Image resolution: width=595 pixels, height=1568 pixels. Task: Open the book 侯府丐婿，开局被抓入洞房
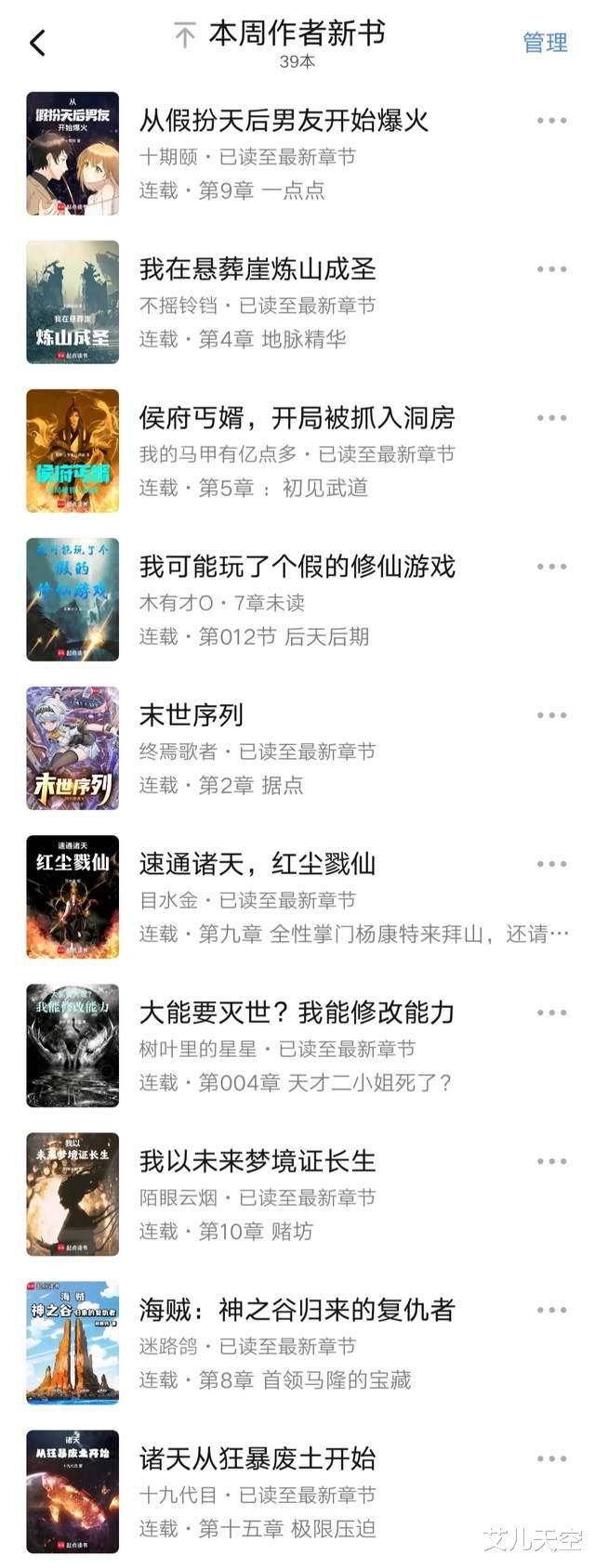pyautogui.click(x=297, y=418)
